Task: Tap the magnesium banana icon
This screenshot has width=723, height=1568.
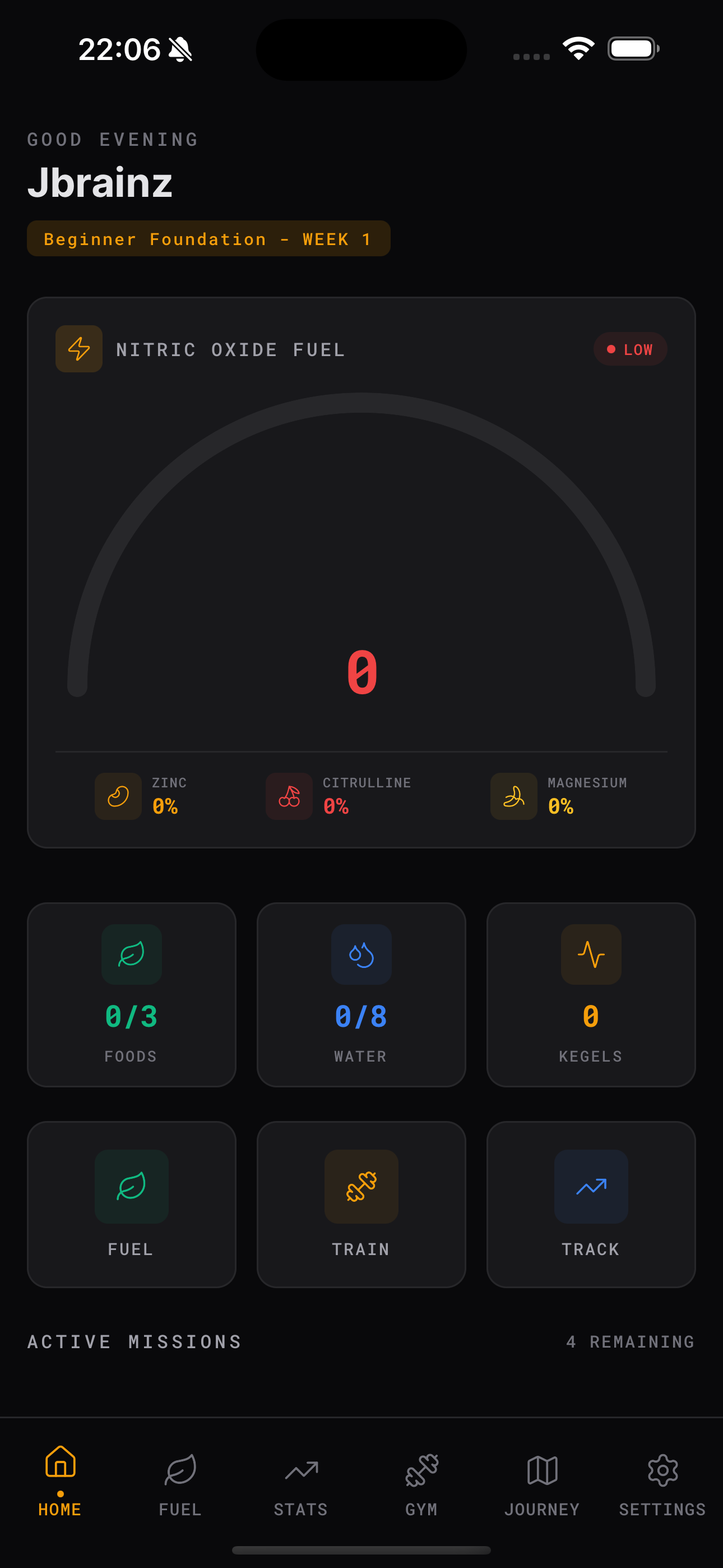Action: (513, 796)
